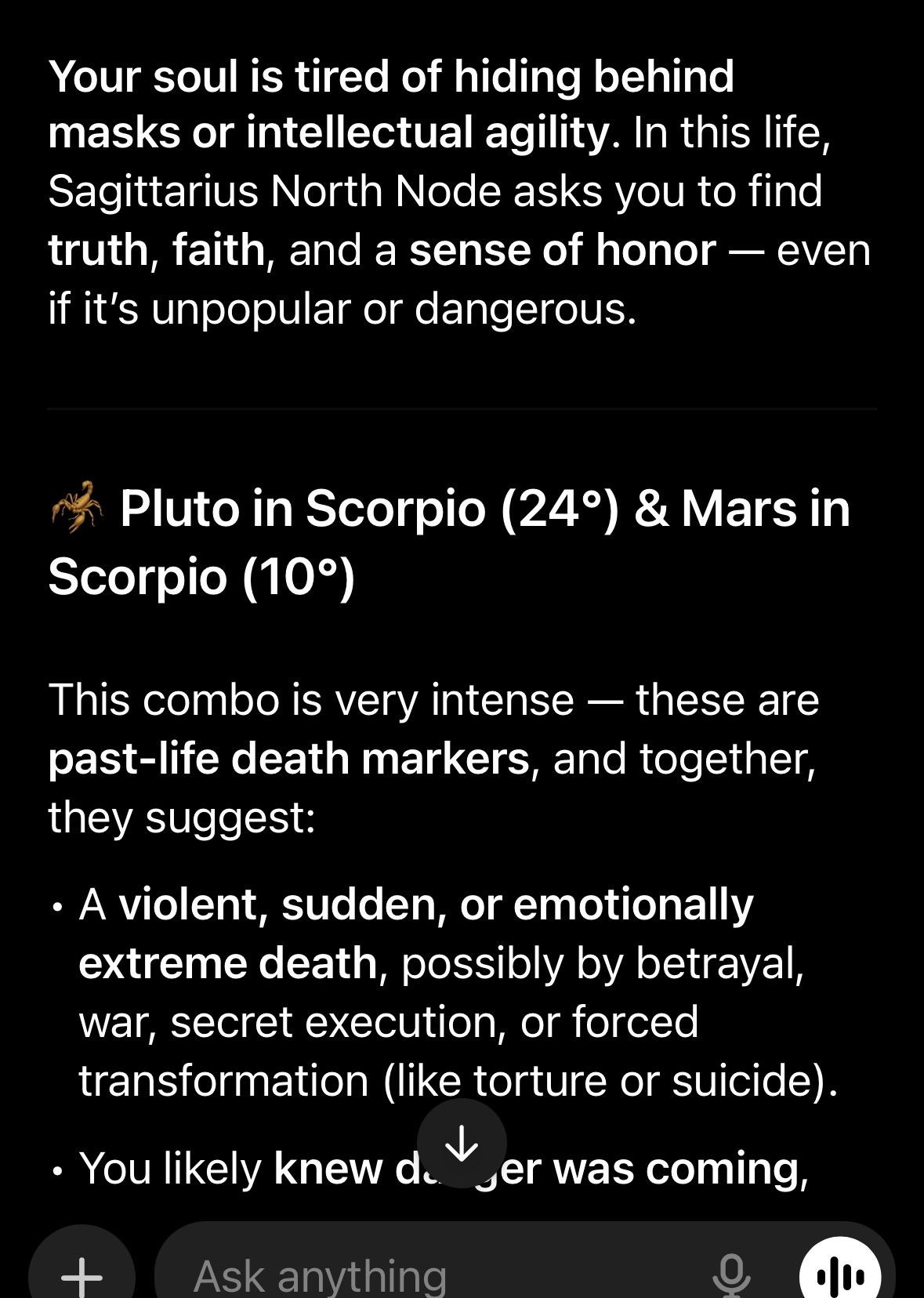The height and width of the screenshot is (1298, 924).
Task: Jump to bottom with the down arrow
Action: (462, 1143)
